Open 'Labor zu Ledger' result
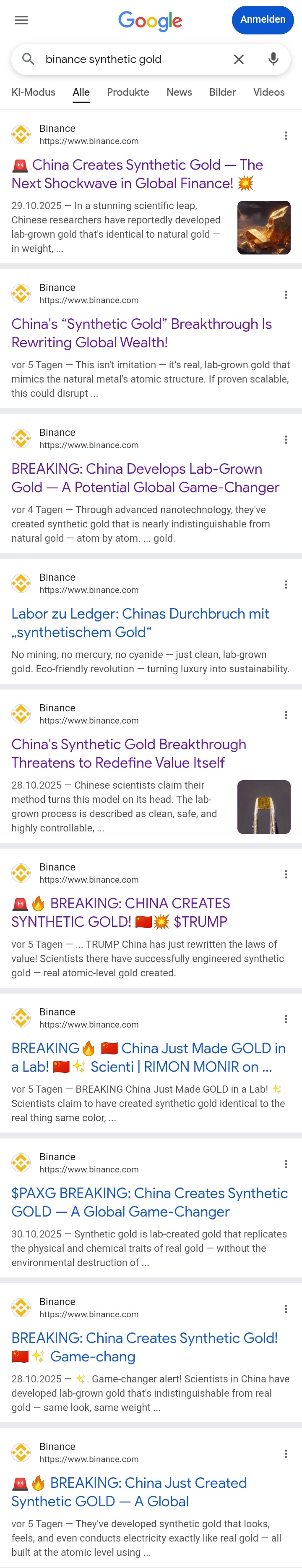 pos(140,623)
